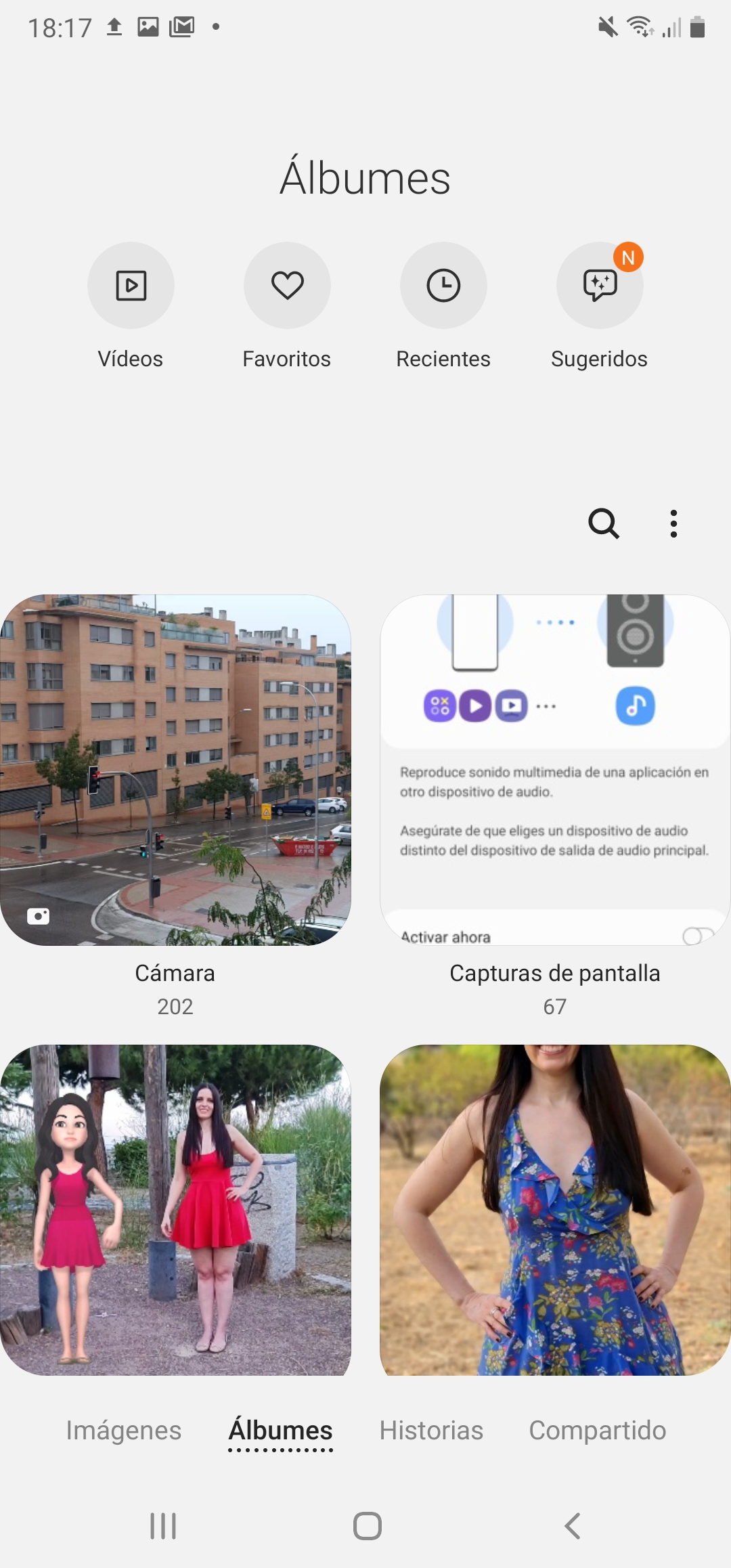This screenshot has width=731, height=1568.
Task: Switch to the Imágenes tab
Action: pyautogui.click(x=123, y=1431)
